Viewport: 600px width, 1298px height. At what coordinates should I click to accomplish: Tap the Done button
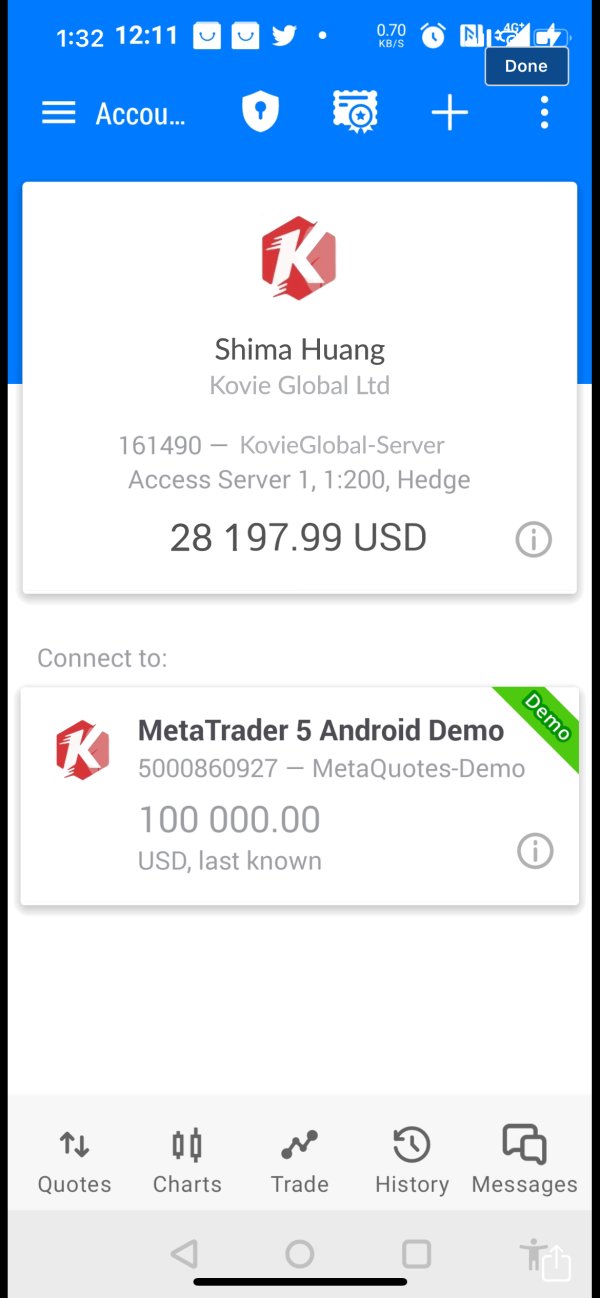click(x=526, y=66)
